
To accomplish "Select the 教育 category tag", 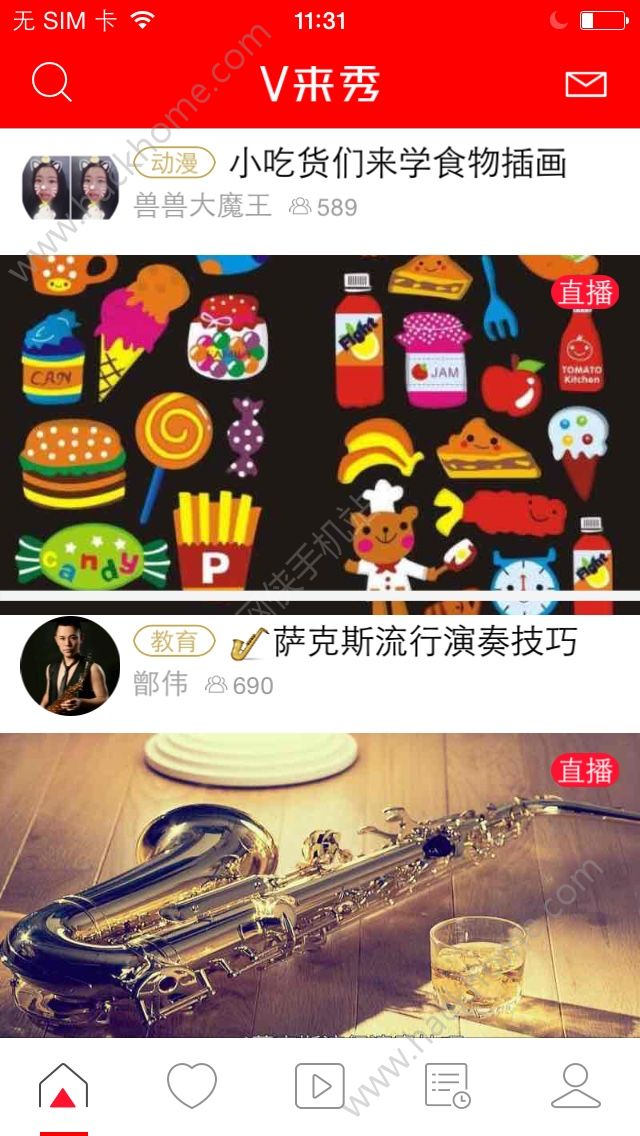I will click(174, 641).
